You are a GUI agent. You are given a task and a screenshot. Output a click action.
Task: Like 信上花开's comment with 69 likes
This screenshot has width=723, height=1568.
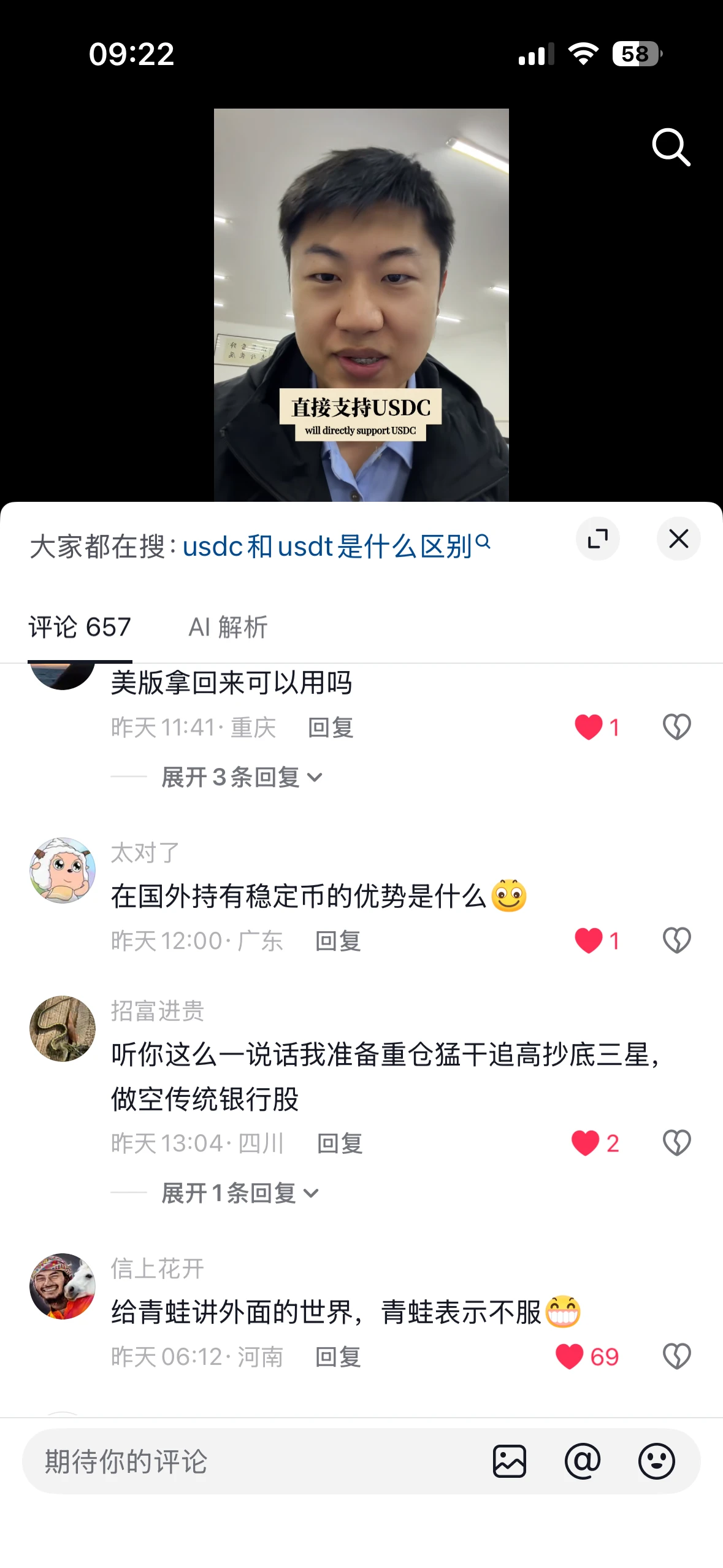pyautogui.click(x=569, y=1357)
